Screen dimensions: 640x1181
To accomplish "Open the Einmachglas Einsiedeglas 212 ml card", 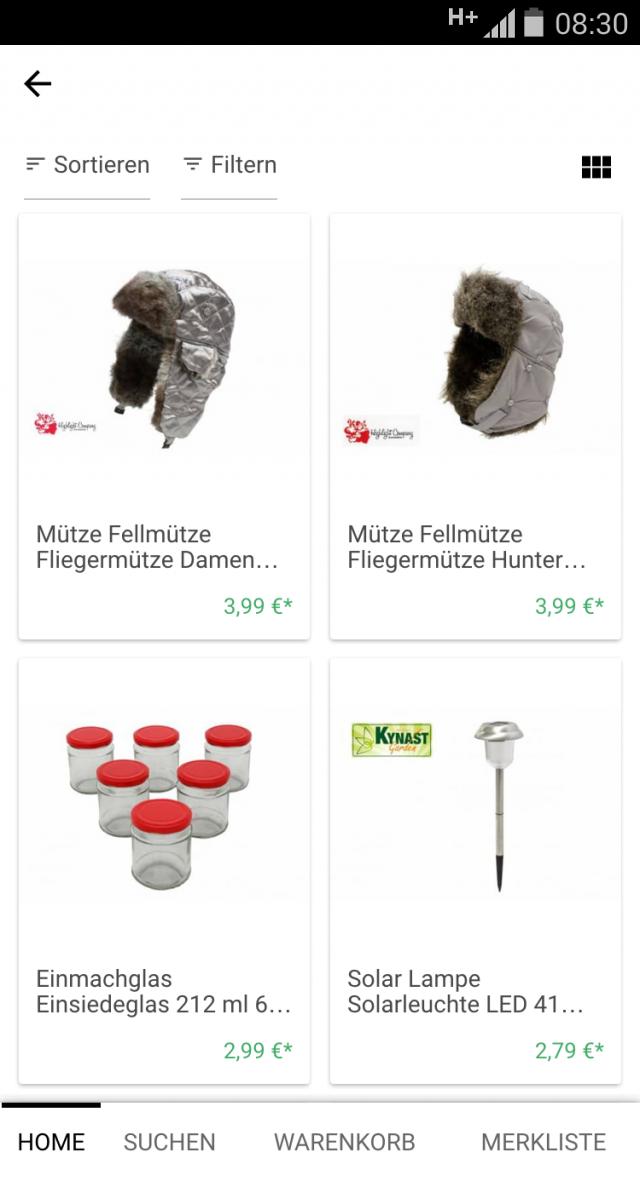I will point(164,870).
